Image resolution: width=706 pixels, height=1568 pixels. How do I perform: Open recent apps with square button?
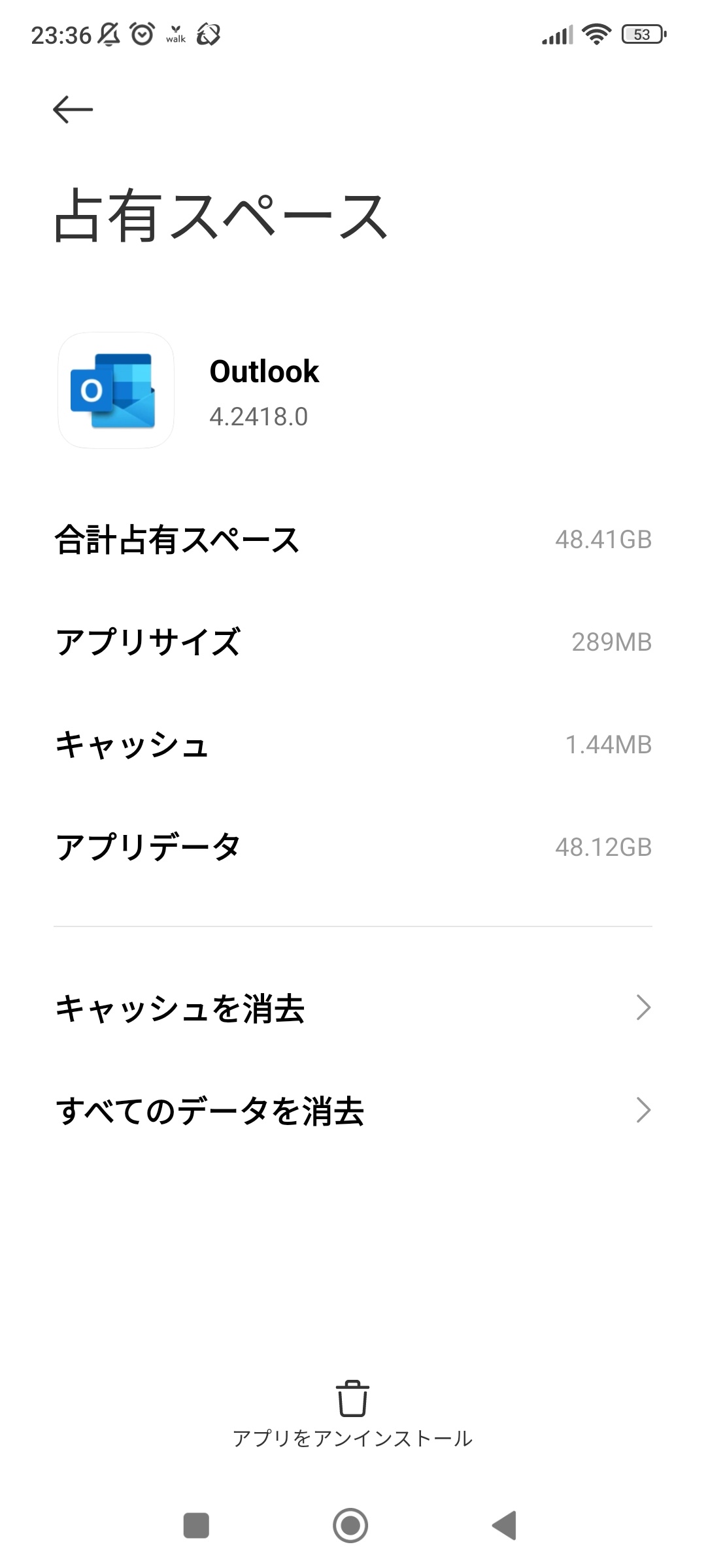196,1526
